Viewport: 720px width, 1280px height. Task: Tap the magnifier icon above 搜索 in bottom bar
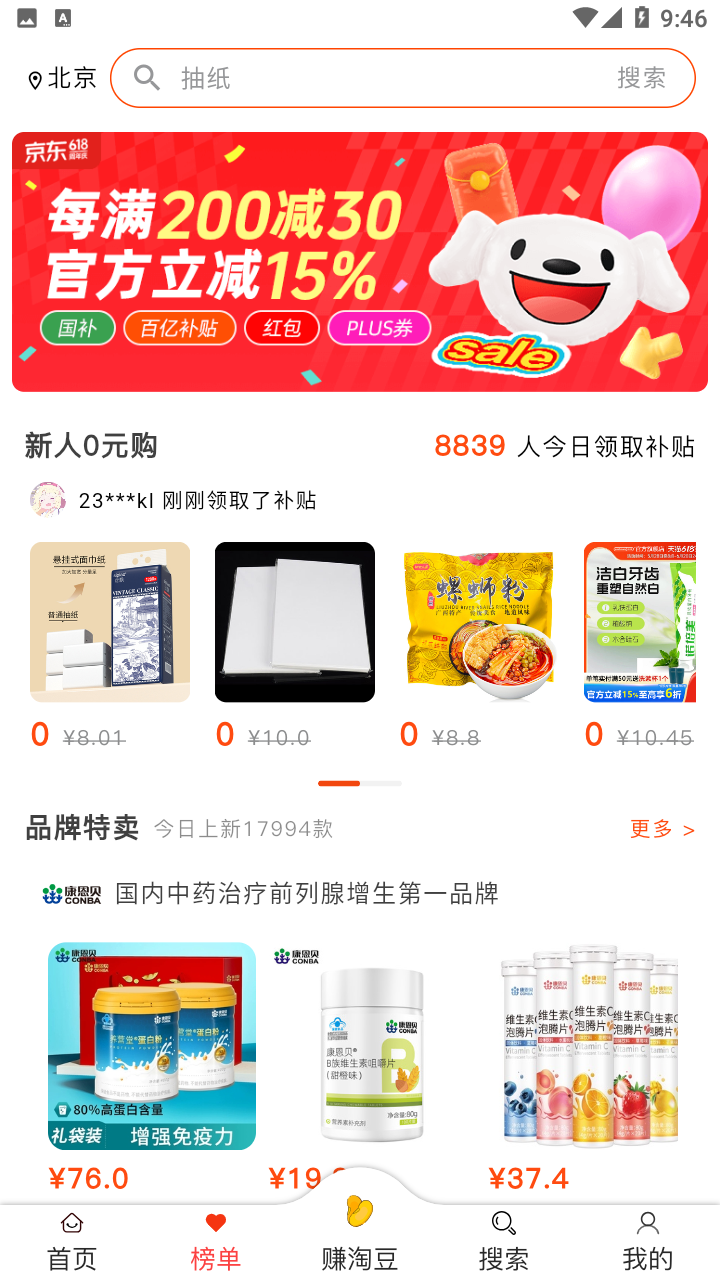[503, 1223]
